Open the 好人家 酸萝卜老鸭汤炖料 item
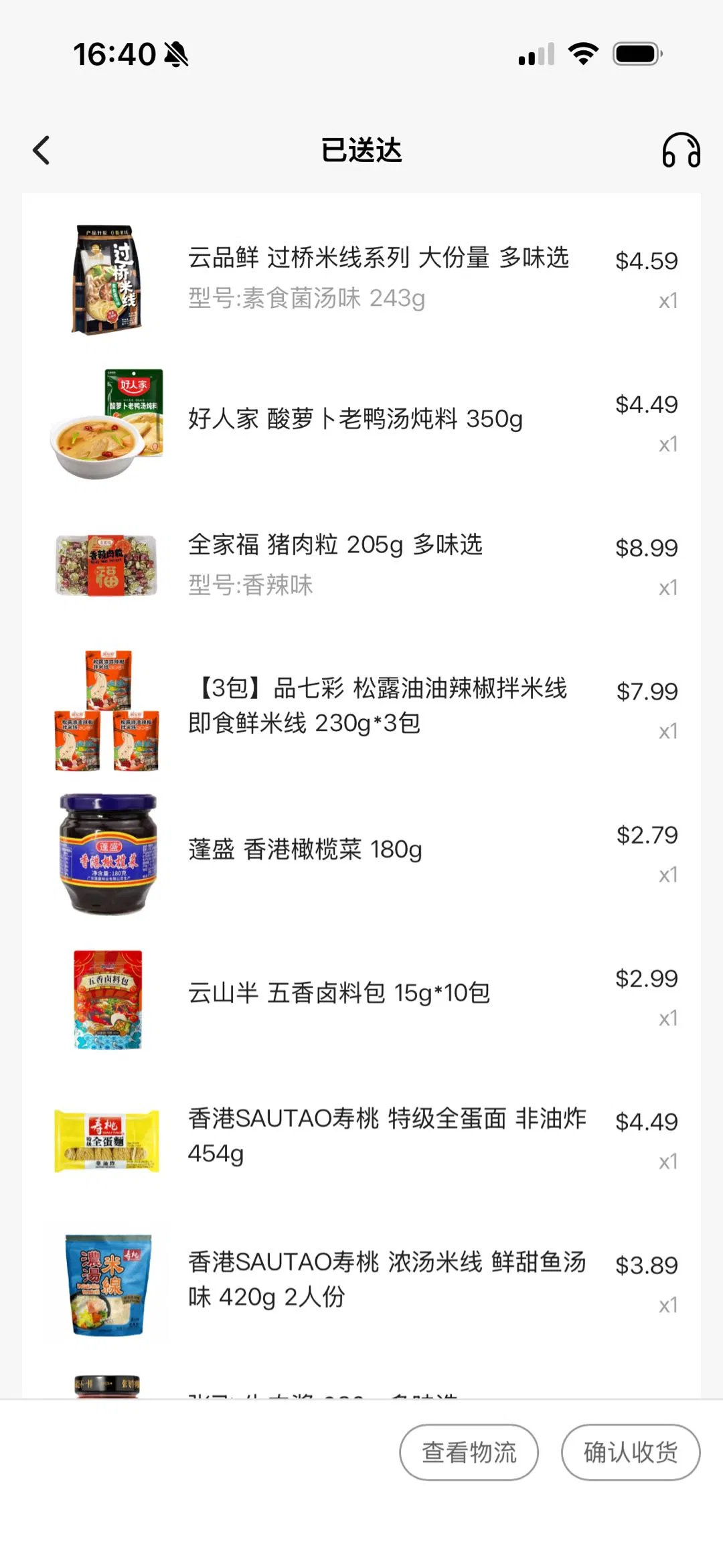Viewport: 723px width, 1568px height. [x=355, y=419]
